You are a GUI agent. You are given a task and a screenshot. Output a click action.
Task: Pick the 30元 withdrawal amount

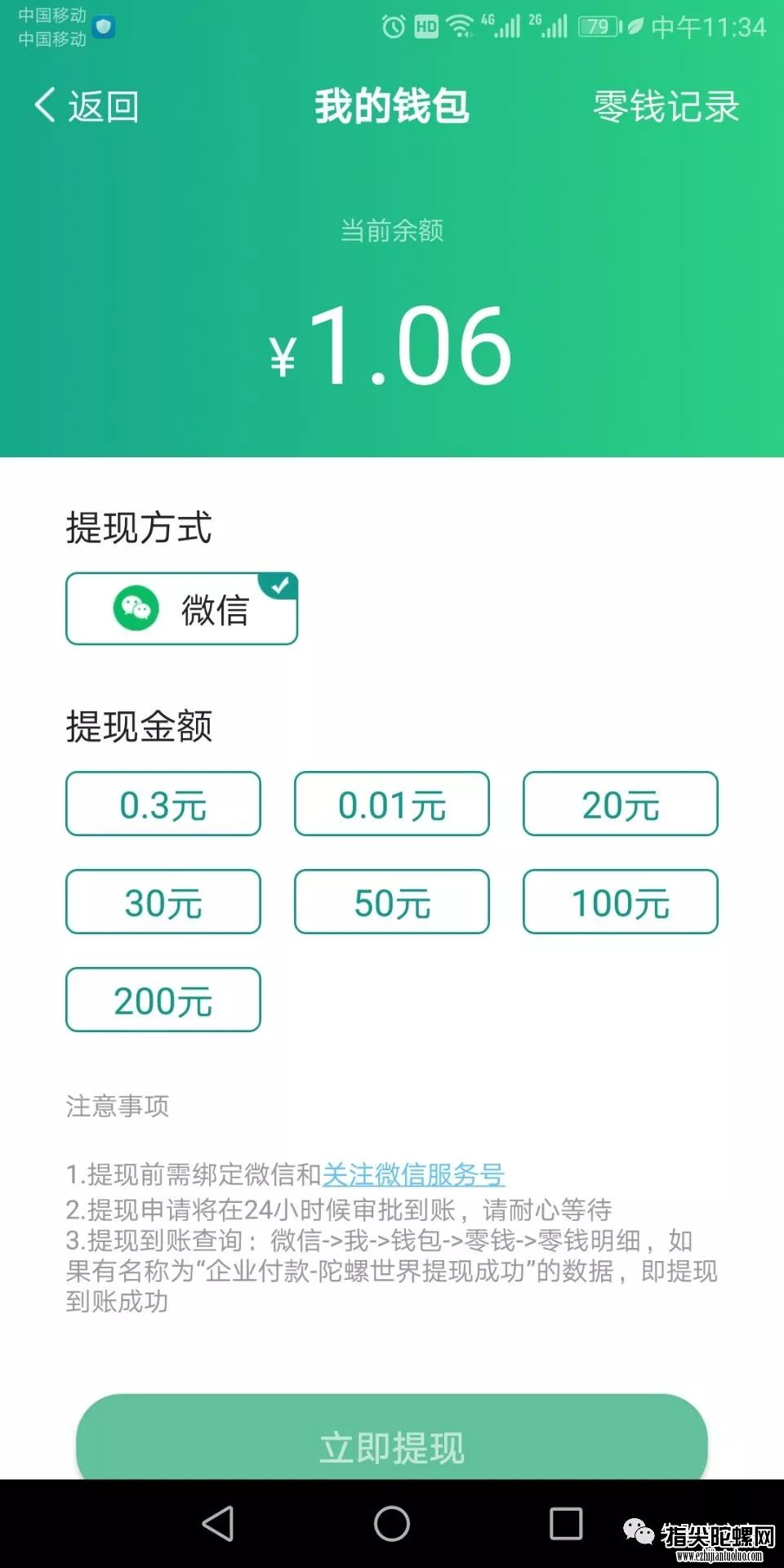(x=163, y=902)
